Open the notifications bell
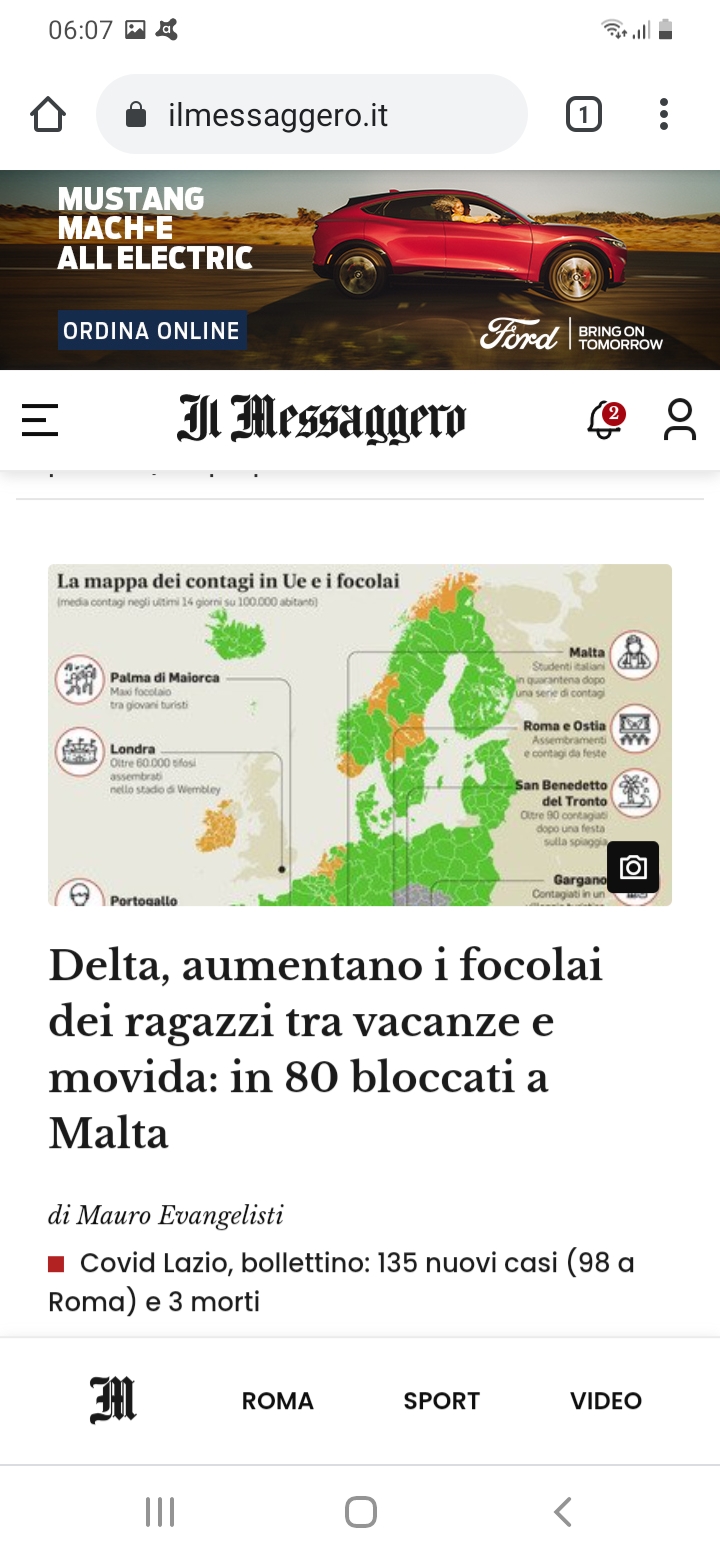Image resolution: width=720 pixels, height=1560 pixels. point(604,420)
